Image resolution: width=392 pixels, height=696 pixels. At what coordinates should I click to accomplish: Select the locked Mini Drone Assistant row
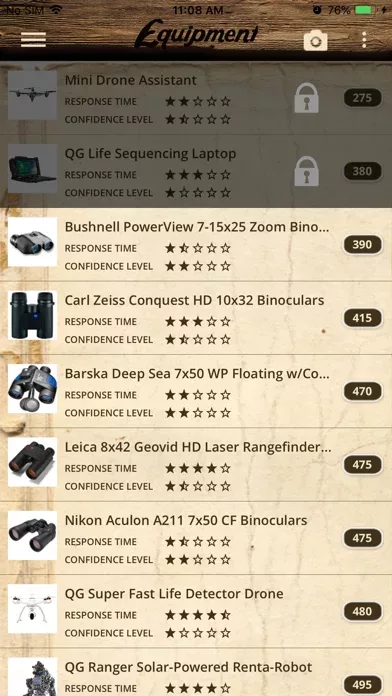point(196,98)
